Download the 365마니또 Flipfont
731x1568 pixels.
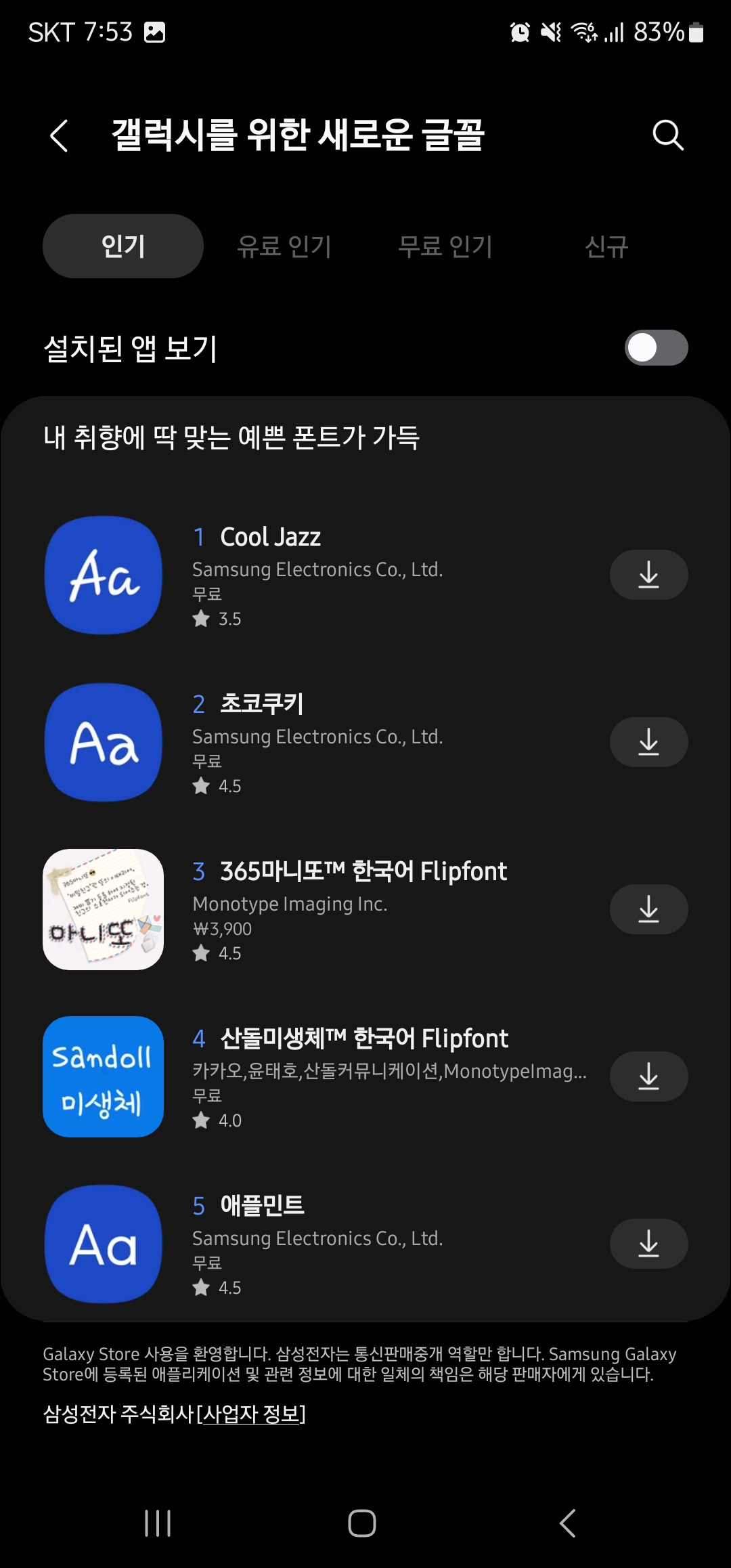(x=648, y=909)
